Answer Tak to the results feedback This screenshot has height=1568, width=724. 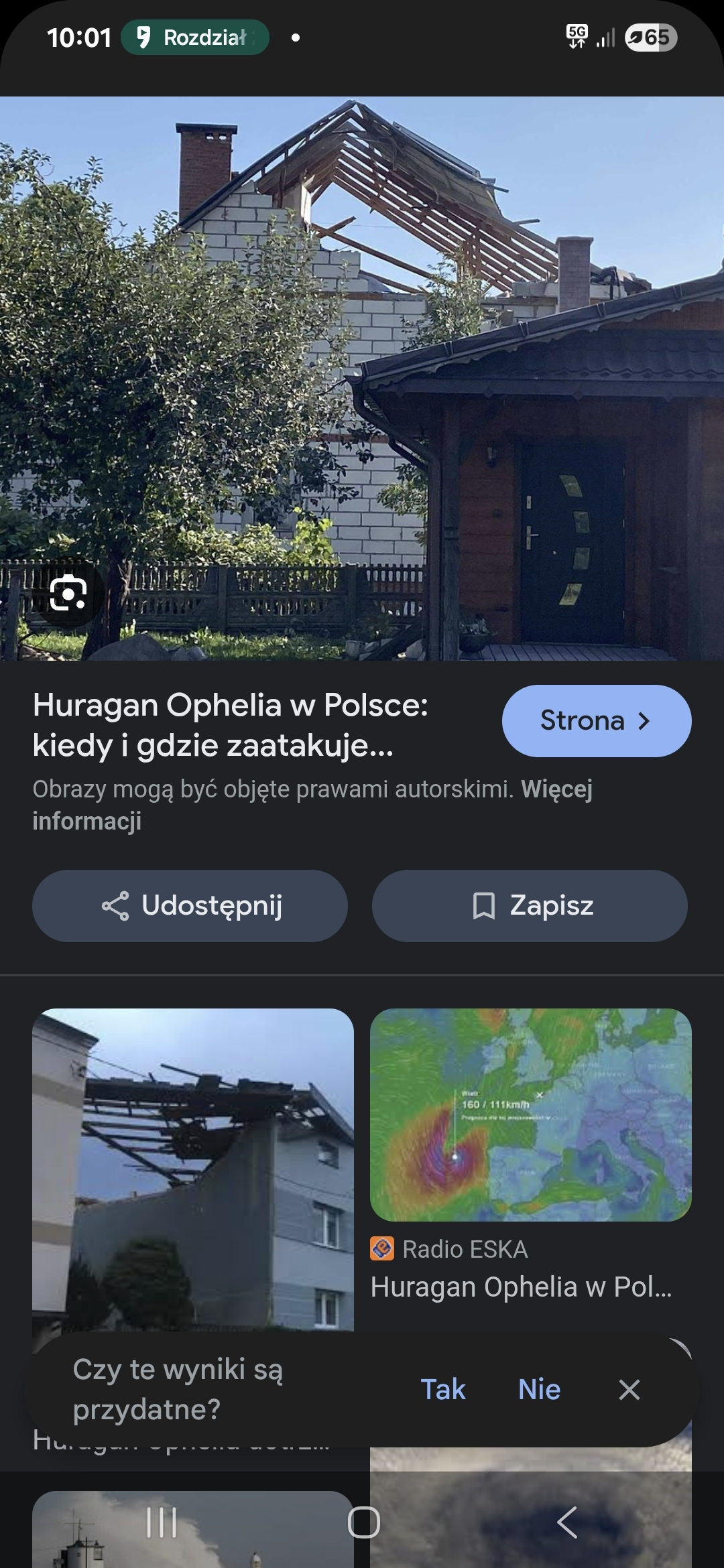pyautogui.click(x=443, y=1389)
